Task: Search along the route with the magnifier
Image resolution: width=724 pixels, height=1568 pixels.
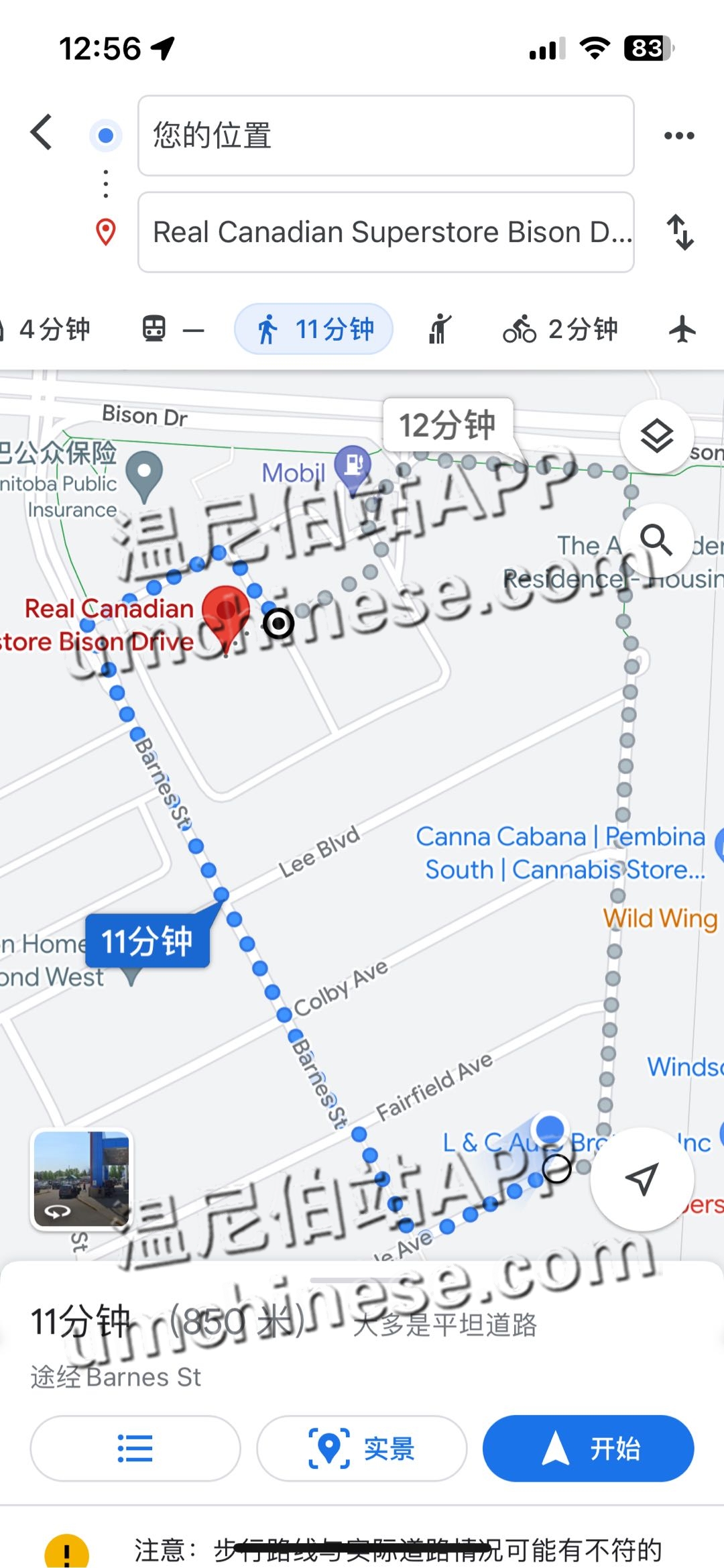Action: pos(656,540)
